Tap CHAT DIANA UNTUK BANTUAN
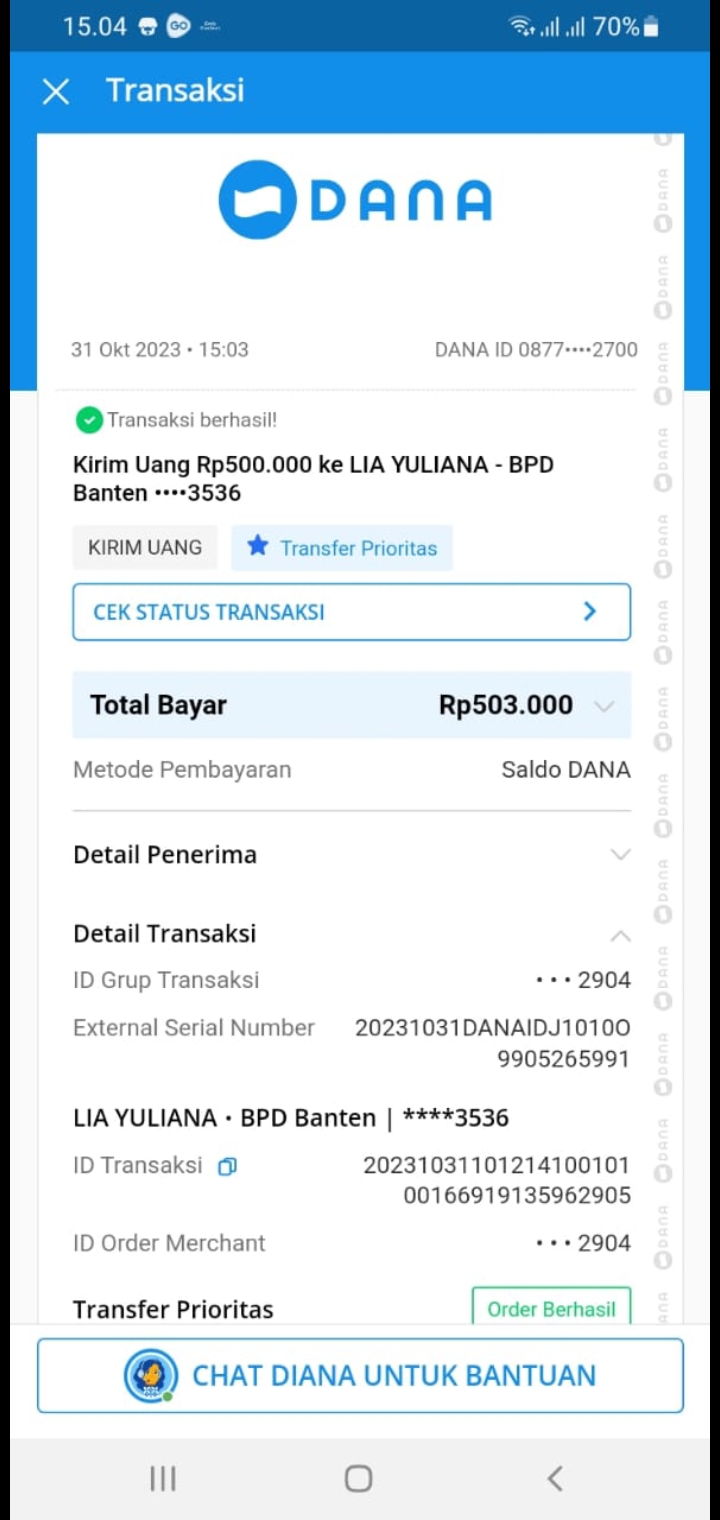Screen dimensions: 720x1520 pyautogui.click(x=392, y=1375)
